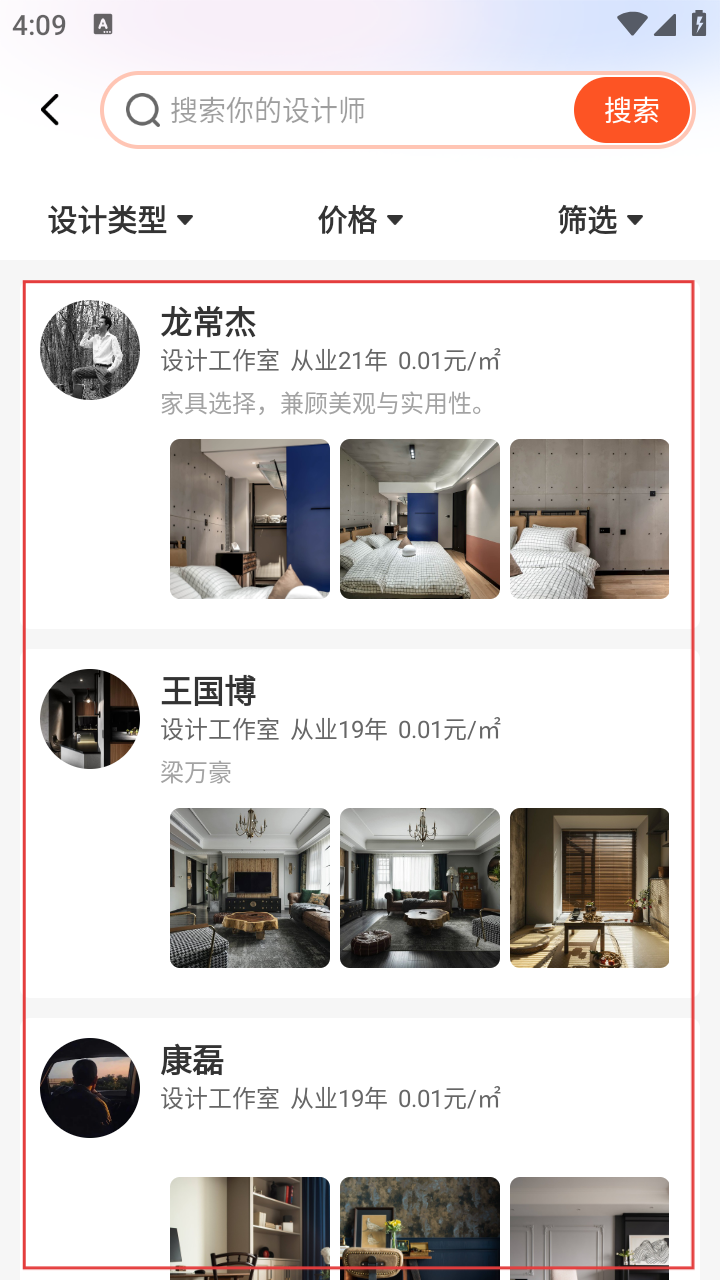Open the 价格 dropdown filter
This screenshot has width=720, height=1280.
coord(360,219)
